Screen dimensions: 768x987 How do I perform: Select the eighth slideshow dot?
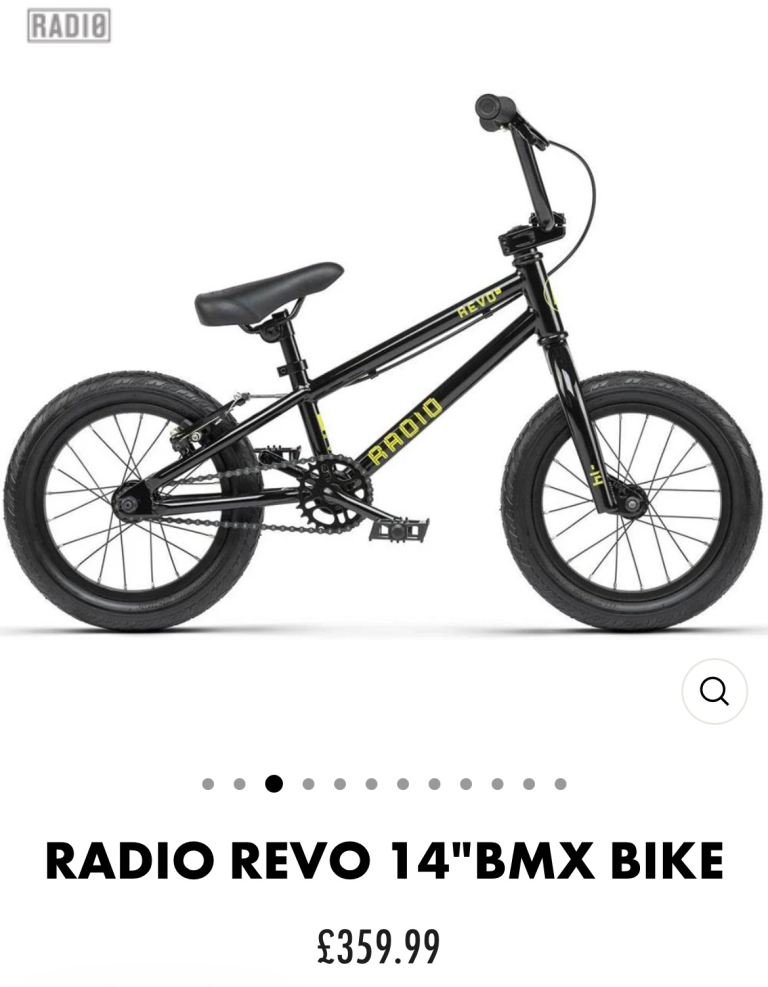433,784
